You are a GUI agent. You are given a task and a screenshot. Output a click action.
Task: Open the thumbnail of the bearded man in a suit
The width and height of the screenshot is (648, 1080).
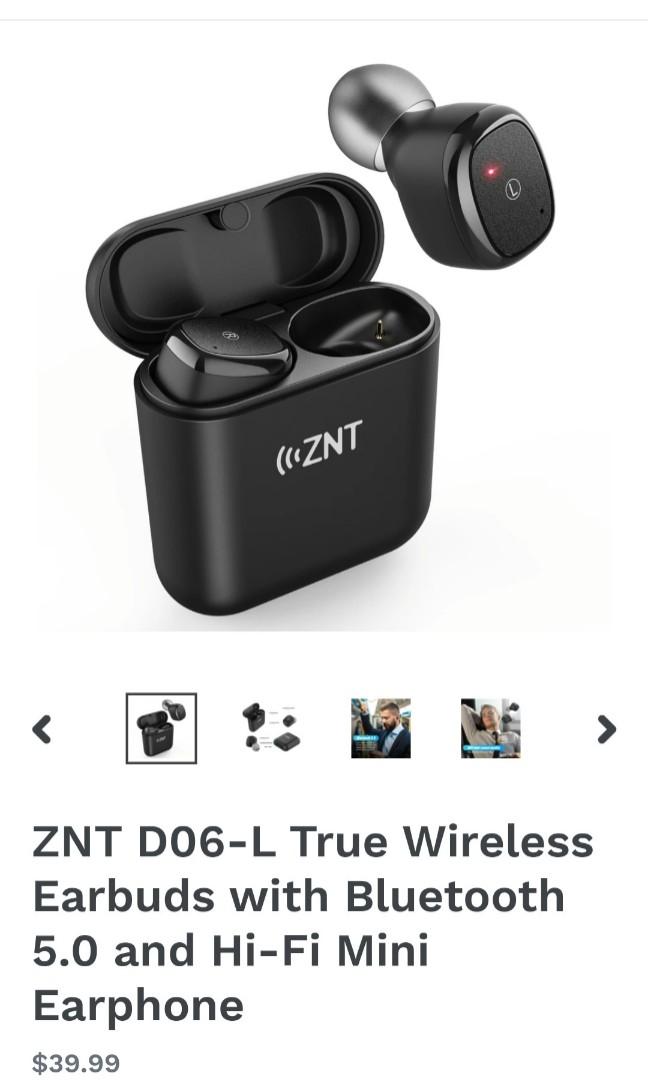381,728
